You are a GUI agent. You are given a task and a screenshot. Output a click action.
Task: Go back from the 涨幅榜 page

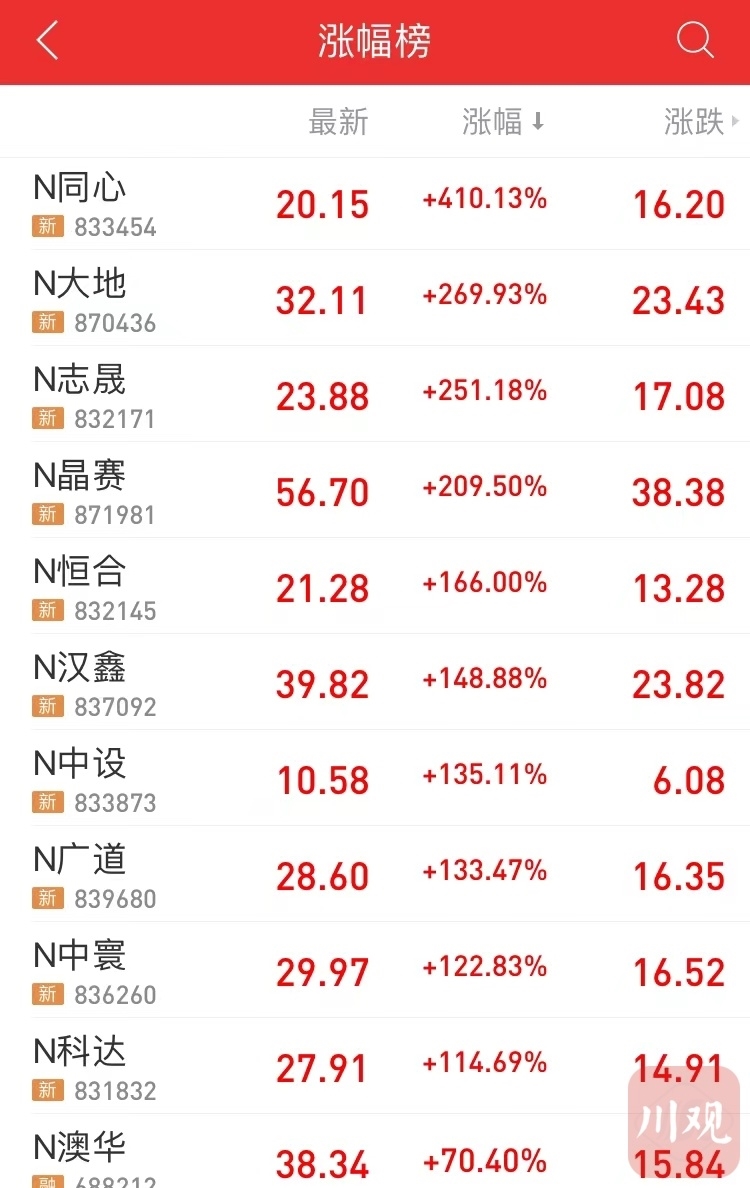[x=47, y=42]
